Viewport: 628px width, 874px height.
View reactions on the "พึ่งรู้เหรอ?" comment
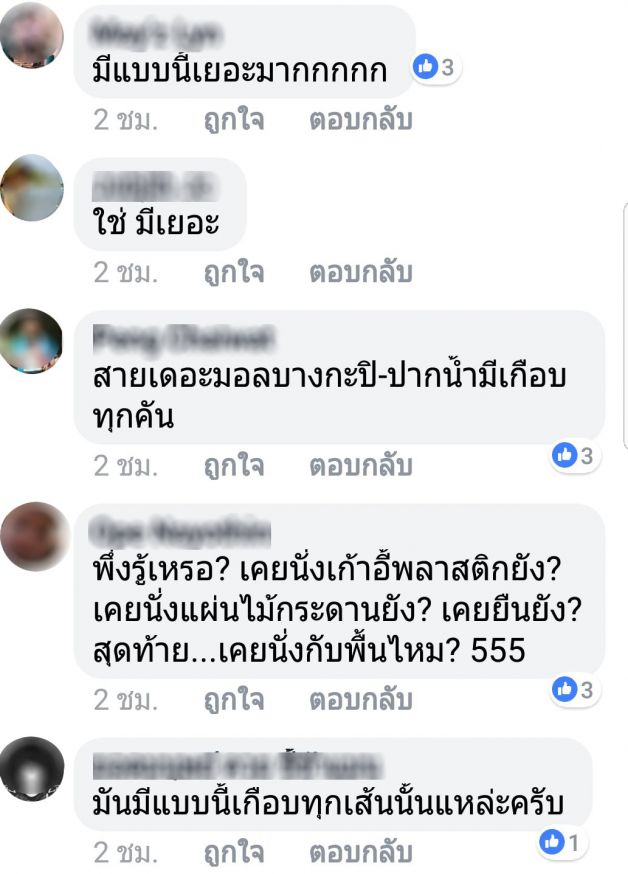574,689
